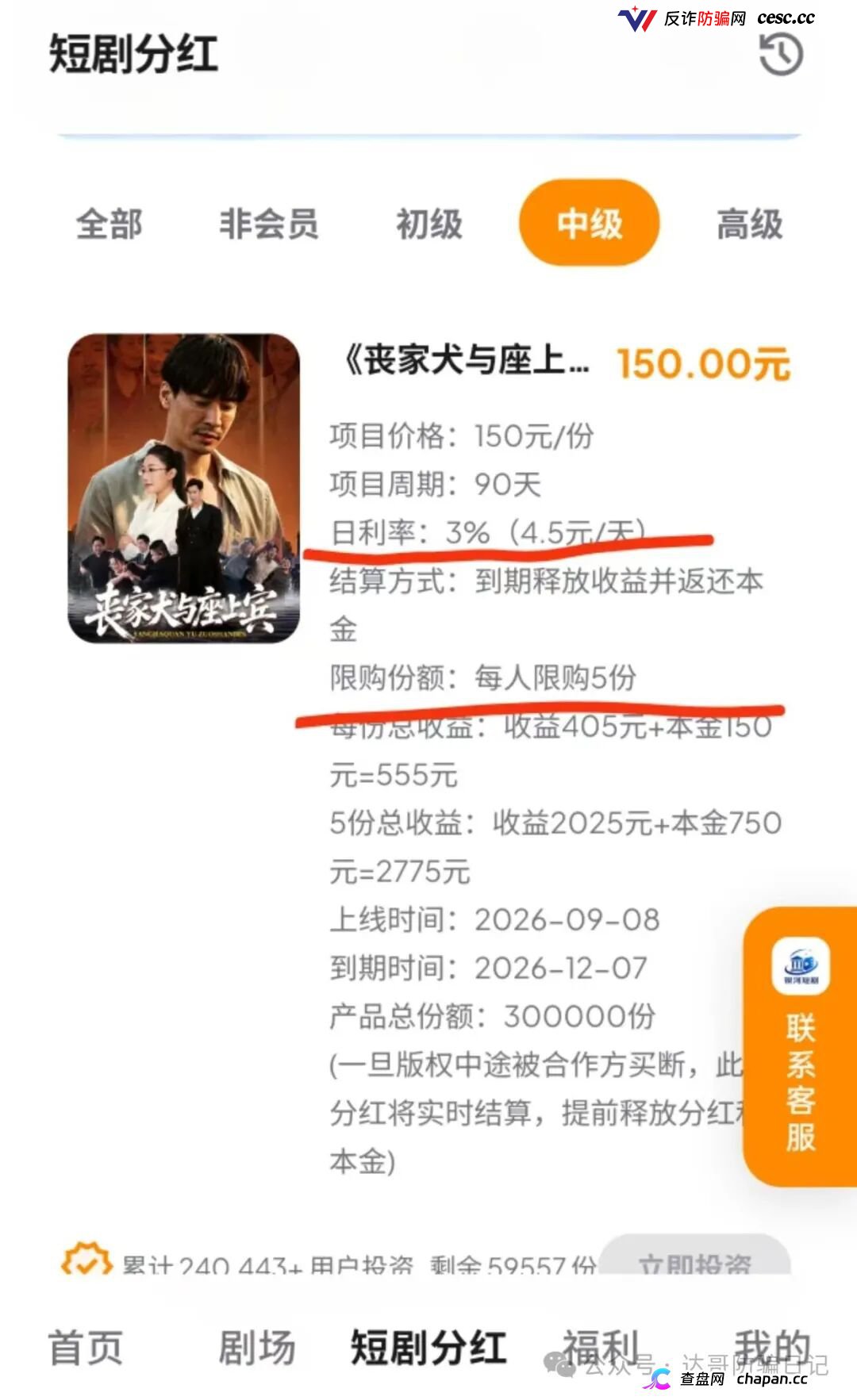Open the 丧家犬与座上宾 drama poster

coord(184,489)
